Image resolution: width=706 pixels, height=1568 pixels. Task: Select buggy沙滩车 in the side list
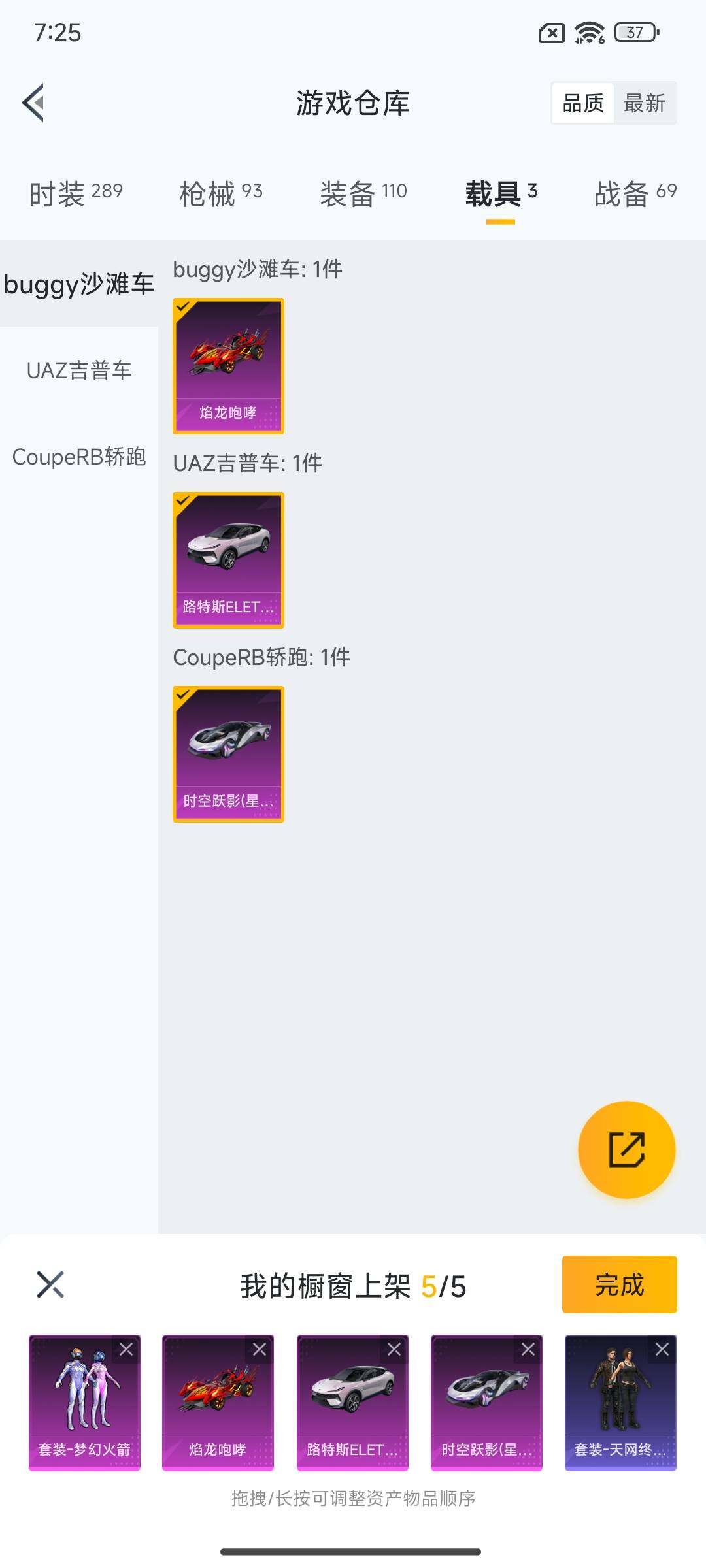[x=79, y=284]
